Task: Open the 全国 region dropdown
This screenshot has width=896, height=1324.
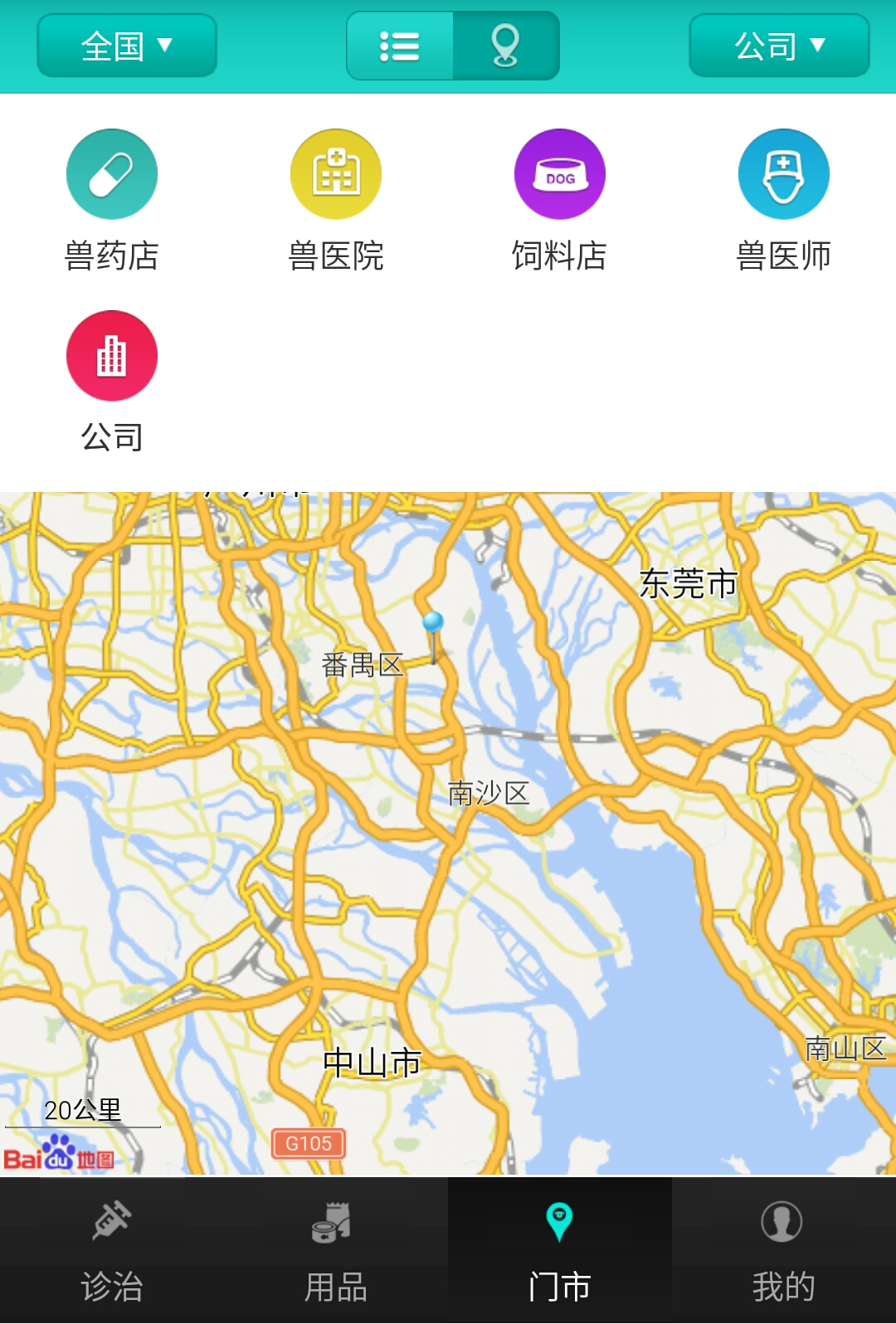Action: pyautogui.click(x=127, y=46)
